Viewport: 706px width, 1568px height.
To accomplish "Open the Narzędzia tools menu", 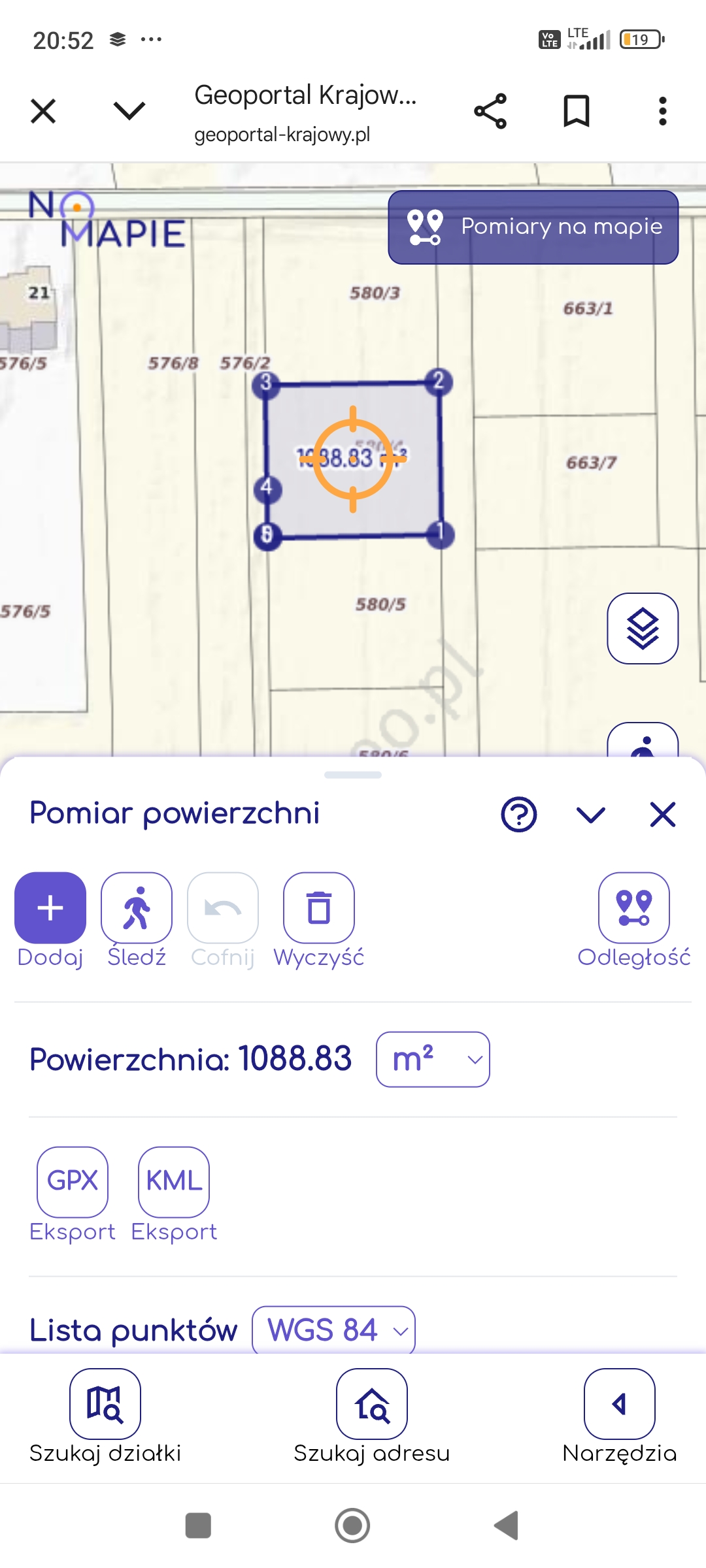I will click(620, 1404).
